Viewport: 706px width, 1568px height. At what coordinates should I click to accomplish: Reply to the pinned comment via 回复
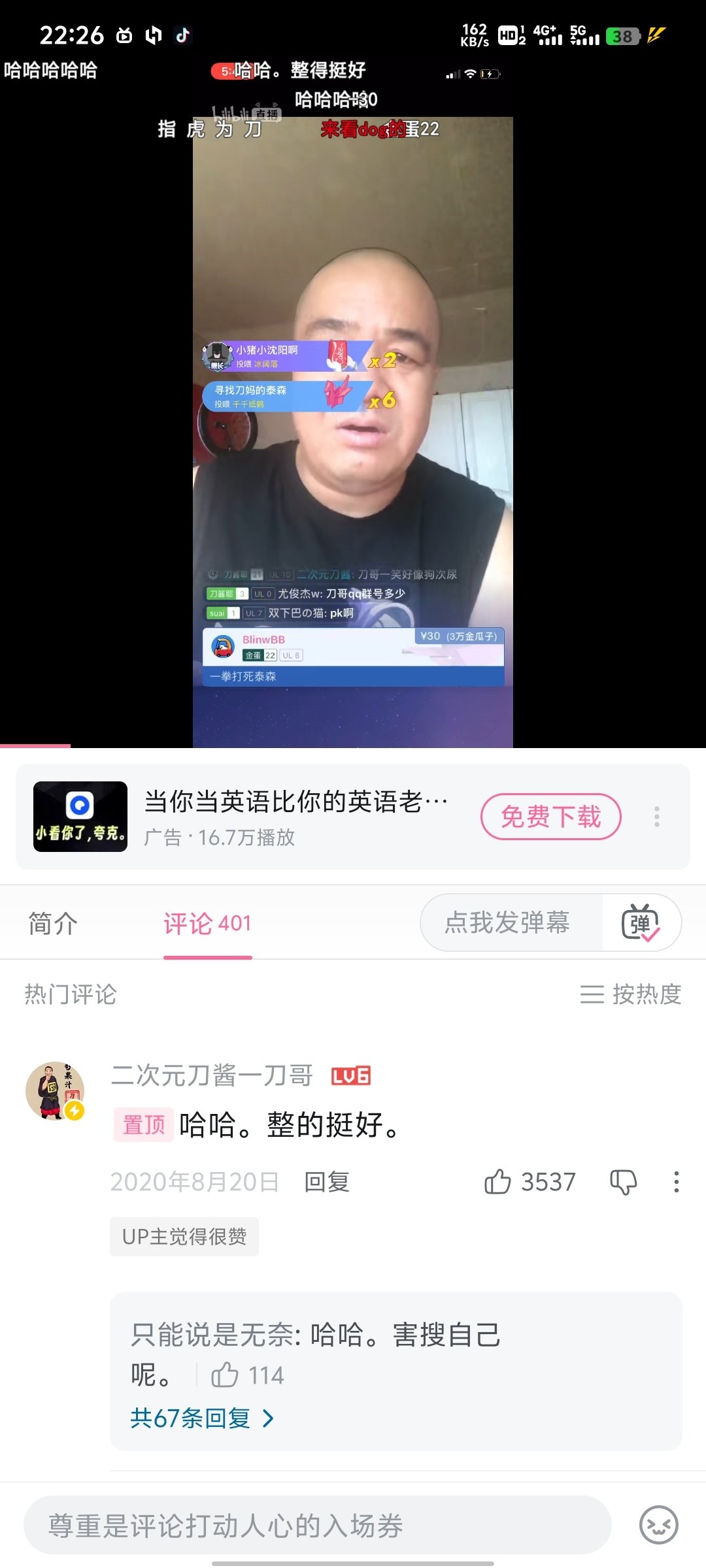tap(327, 1182)
